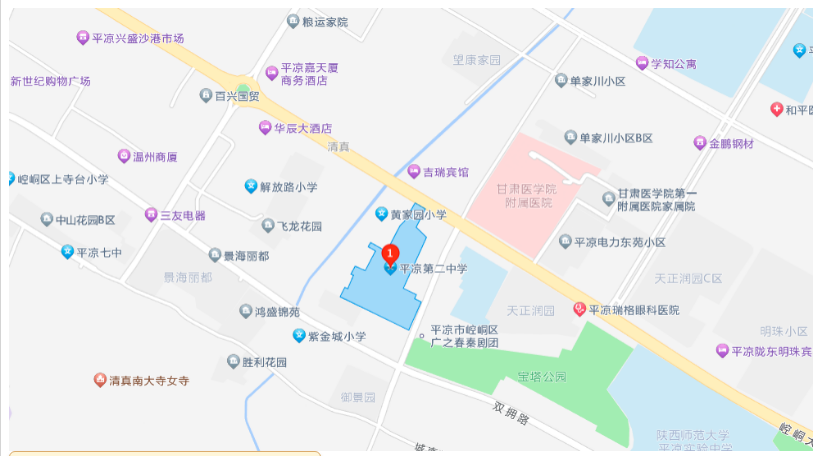Tap the red marker numbered 1
The width and height of the screenshot is (820, 456).
click(391, 255)
